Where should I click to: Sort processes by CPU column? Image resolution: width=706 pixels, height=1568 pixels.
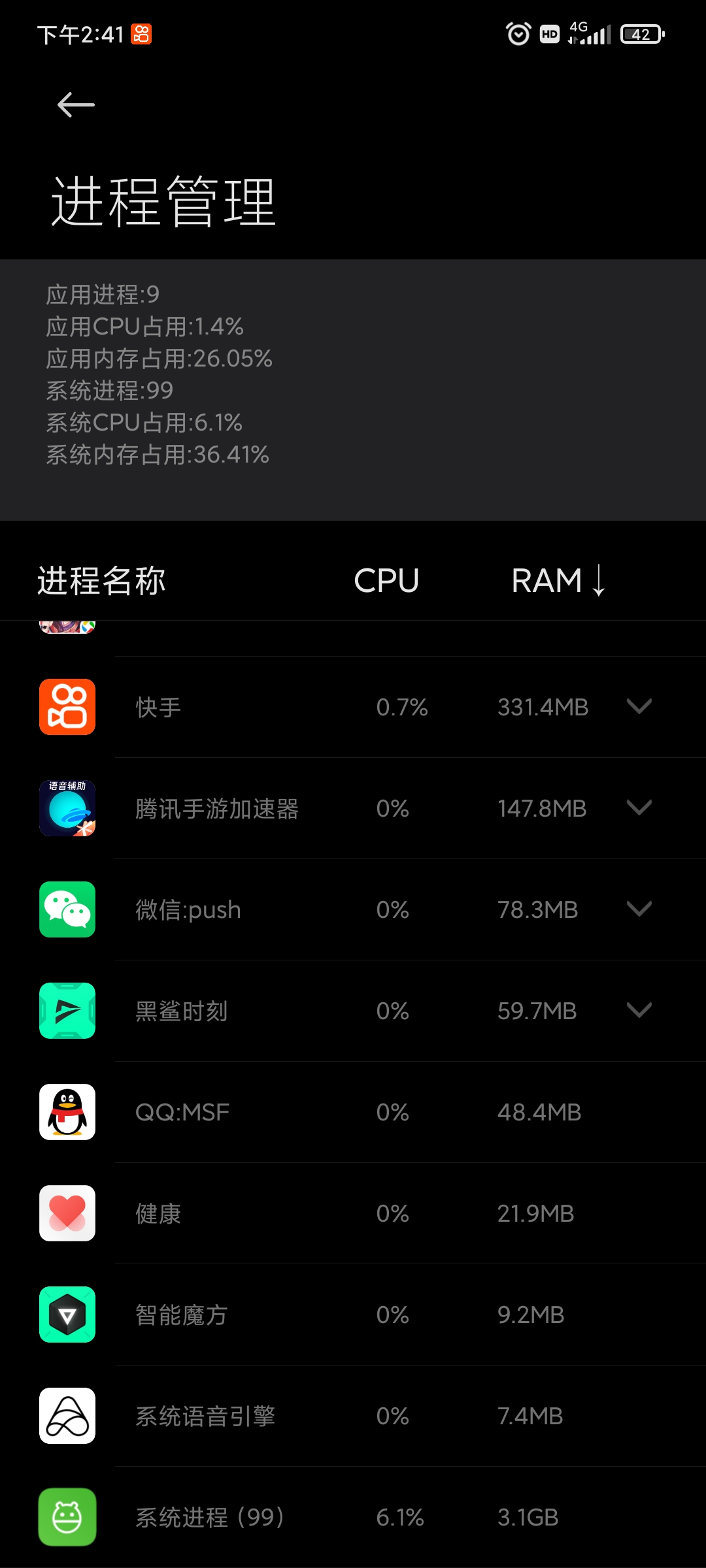(386, 580)
